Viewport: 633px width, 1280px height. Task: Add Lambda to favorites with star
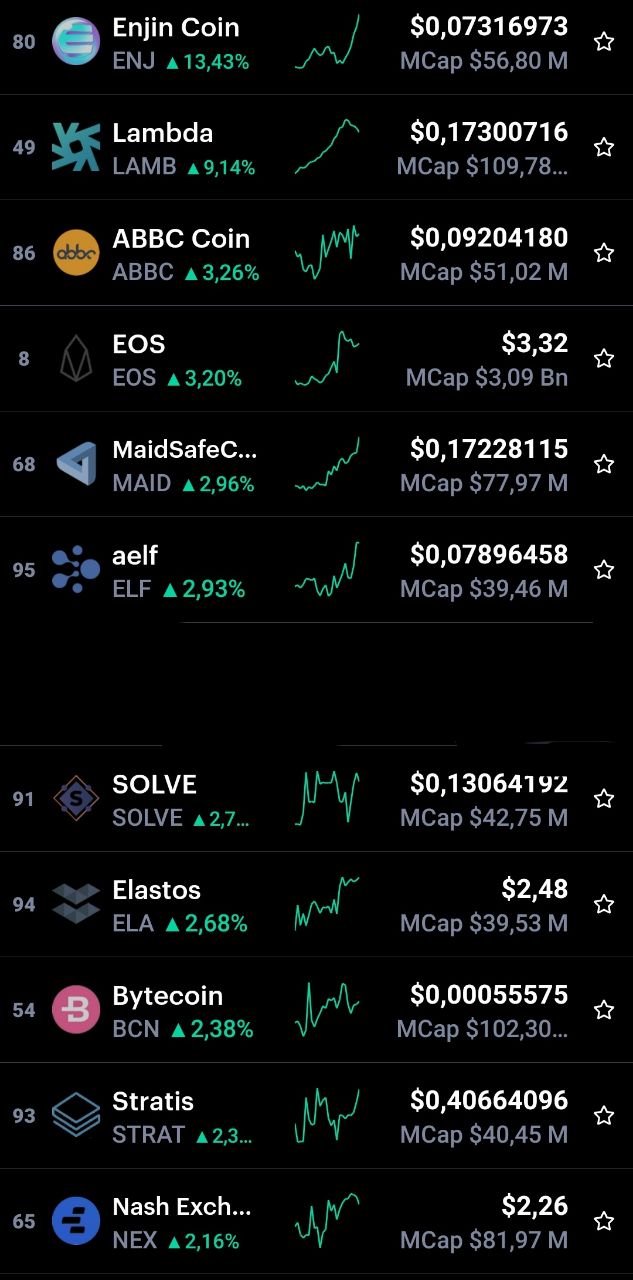click(604, 148)
